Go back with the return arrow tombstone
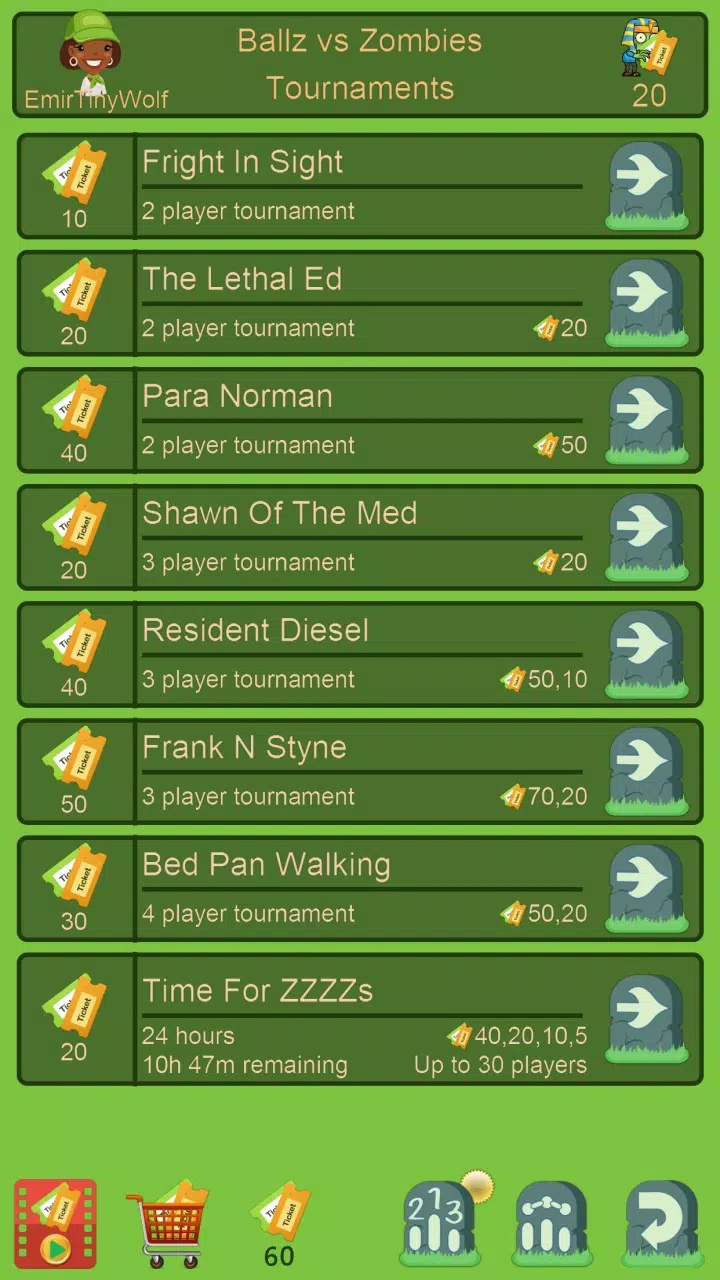The height and width of the screenshot is (1280, 720). (660, 1222)
